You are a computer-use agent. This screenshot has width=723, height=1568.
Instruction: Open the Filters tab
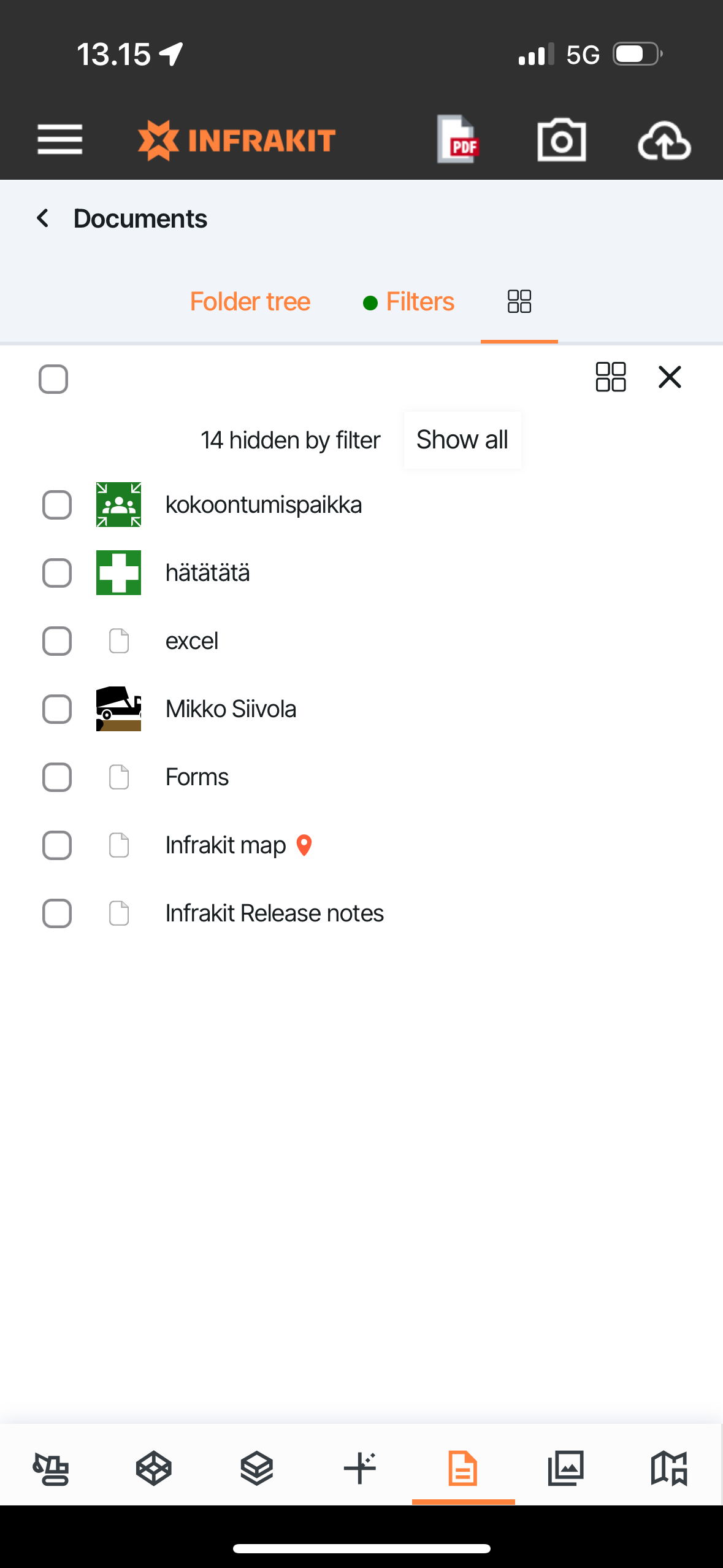(419, 302)
